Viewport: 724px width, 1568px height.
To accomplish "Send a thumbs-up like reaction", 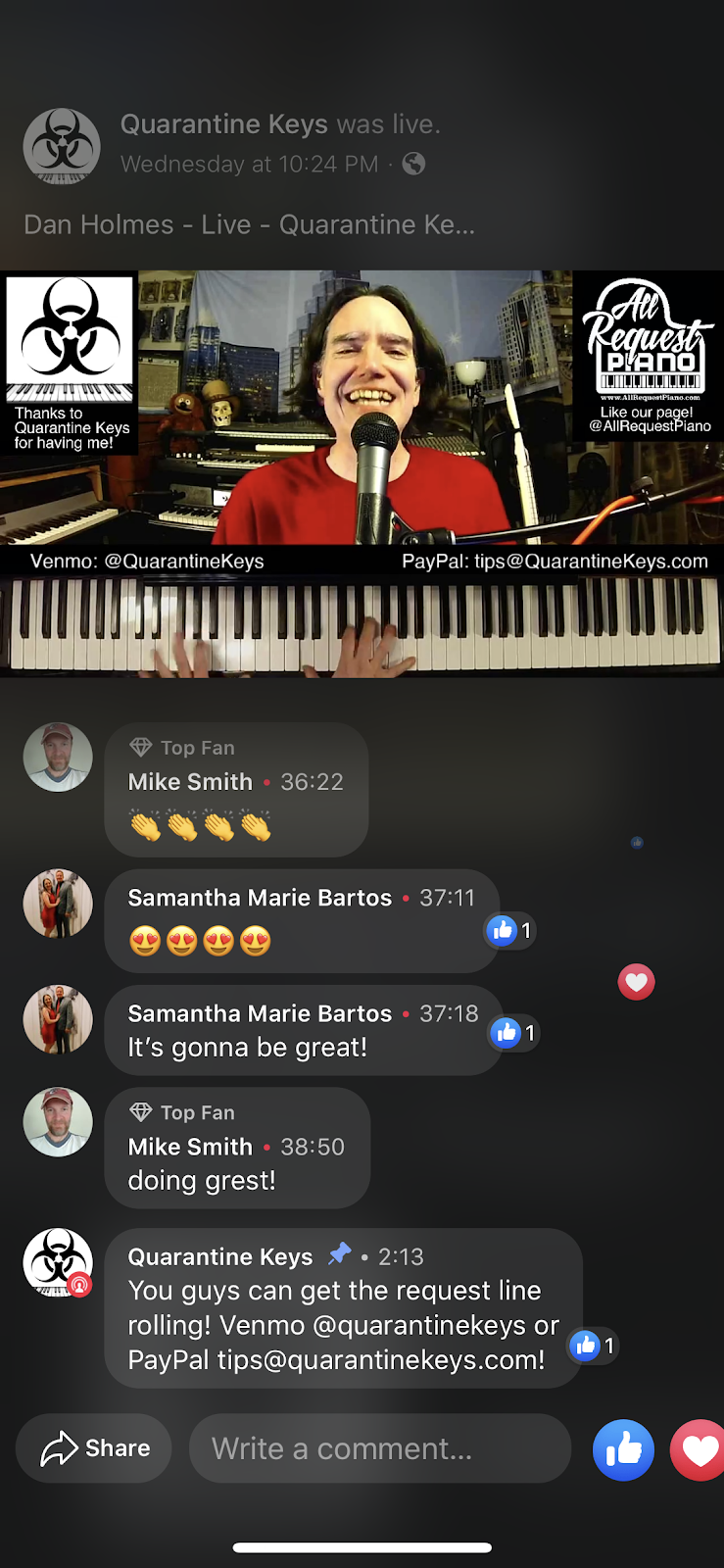I will (x=623, y=1448).
